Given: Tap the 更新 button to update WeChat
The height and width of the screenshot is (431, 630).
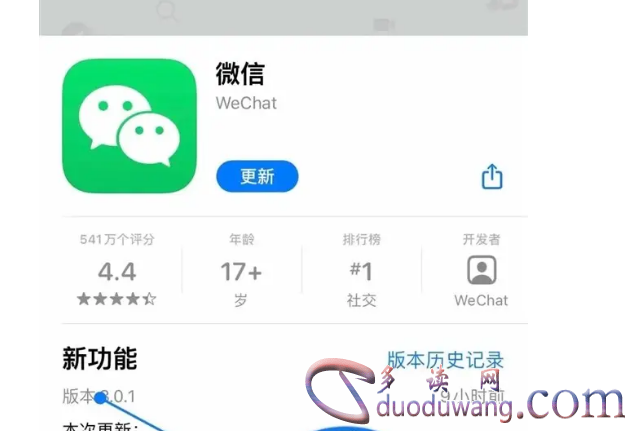Looking at the screenshot, I should tap(257, 176).
